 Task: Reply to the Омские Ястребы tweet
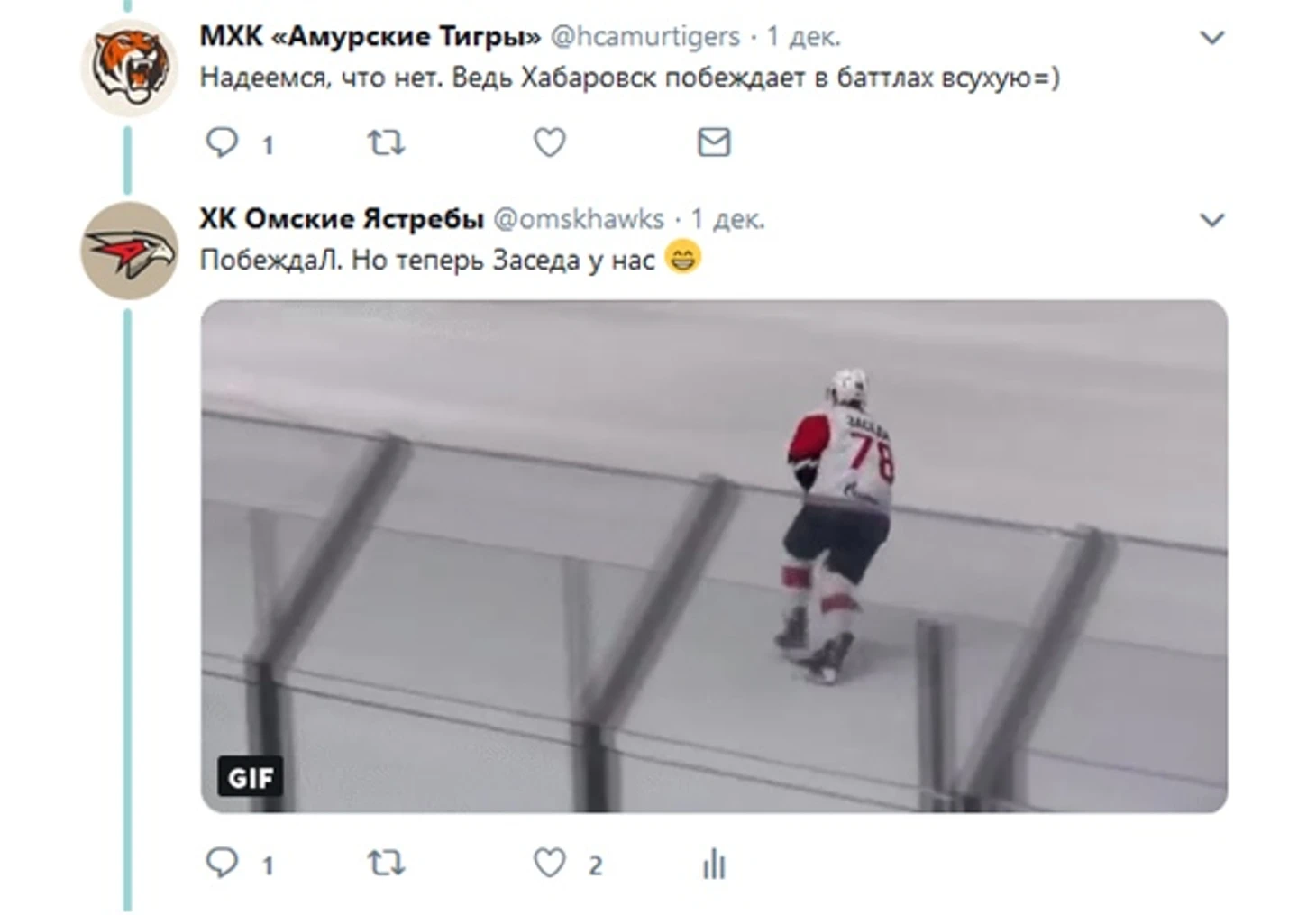coord(222,864)
